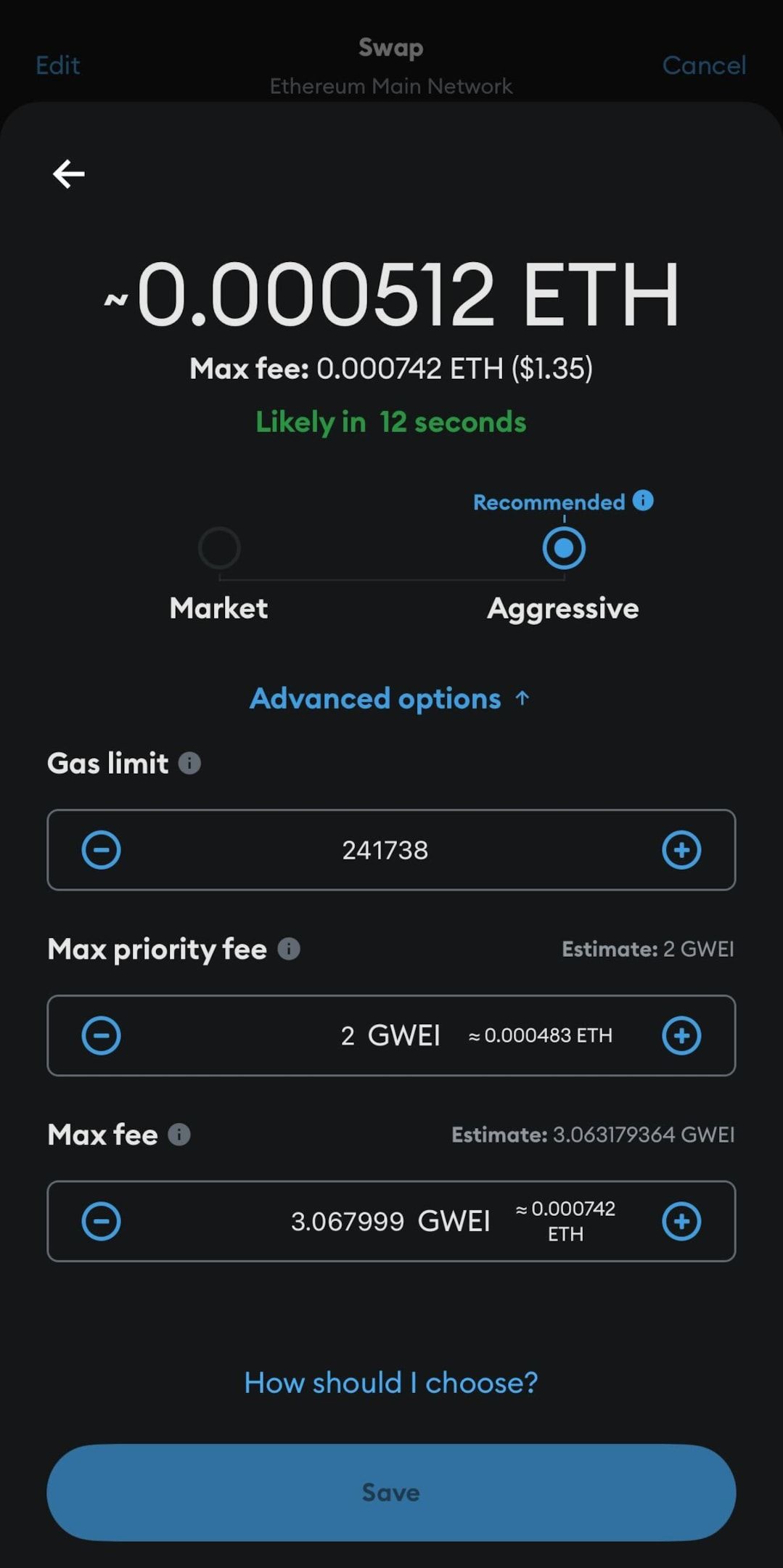Select the Market gas option
This screenshot has height=1568, width=783.
click(x=219, y=550)
